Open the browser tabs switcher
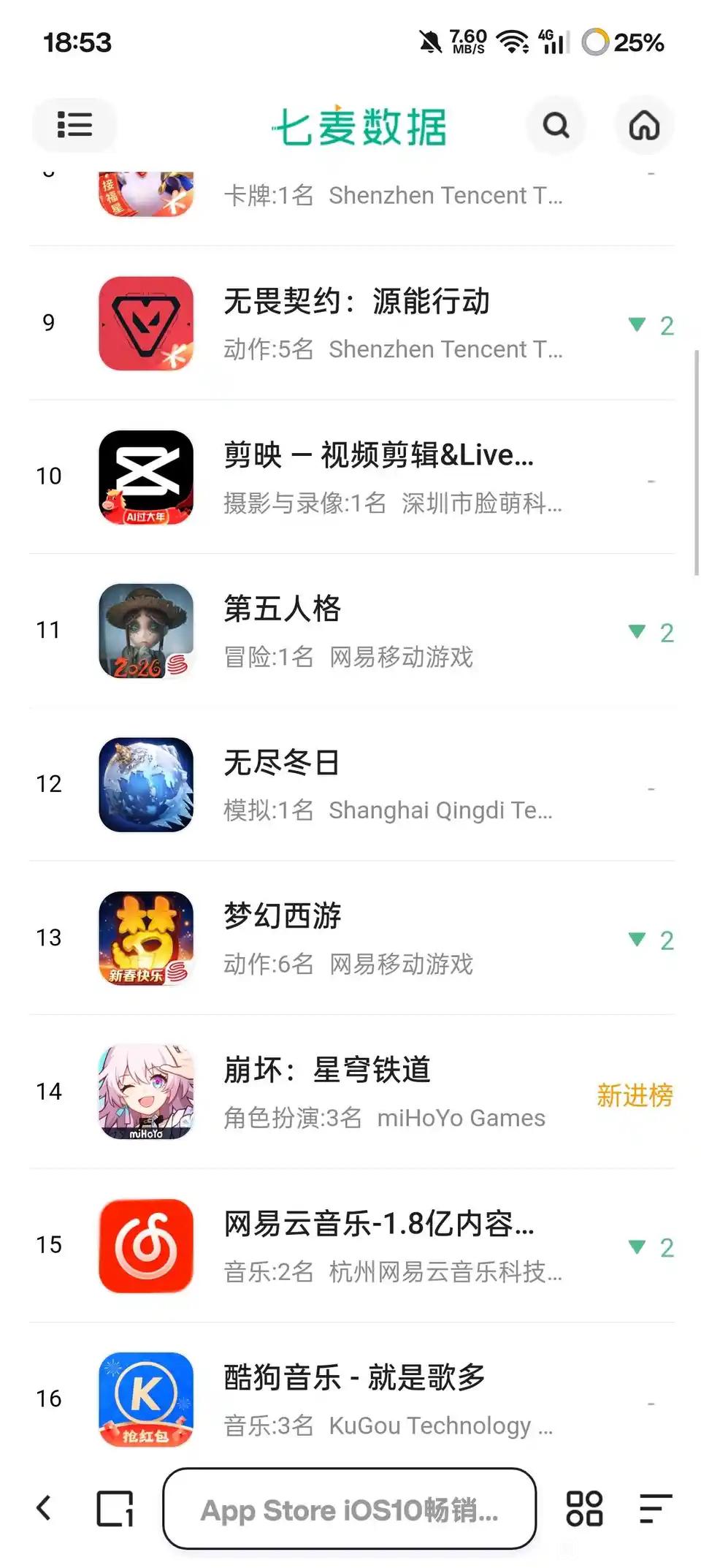The image size is (701, 1568). pyautogui.click(x=115, y=1508)
